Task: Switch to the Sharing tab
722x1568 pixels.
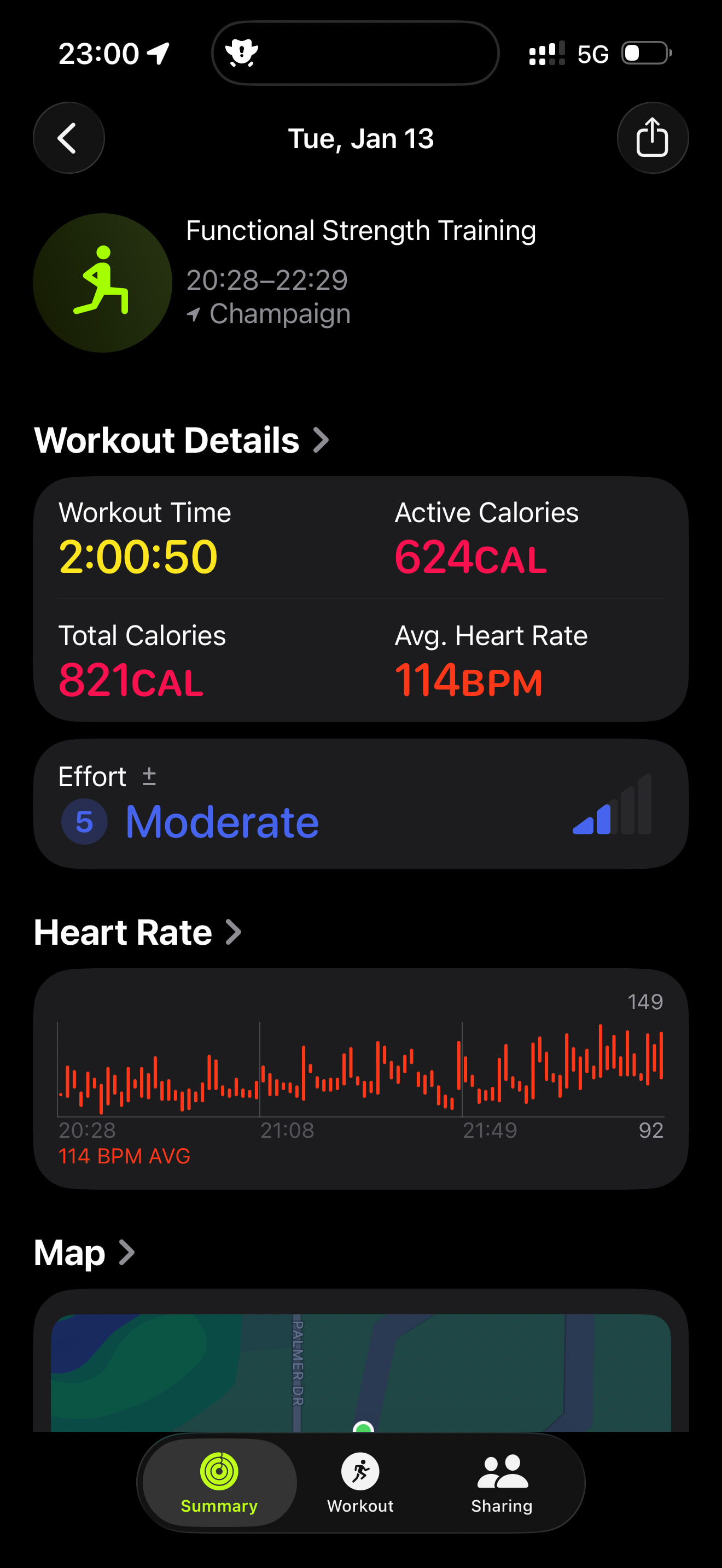Action: point(502,1482)
